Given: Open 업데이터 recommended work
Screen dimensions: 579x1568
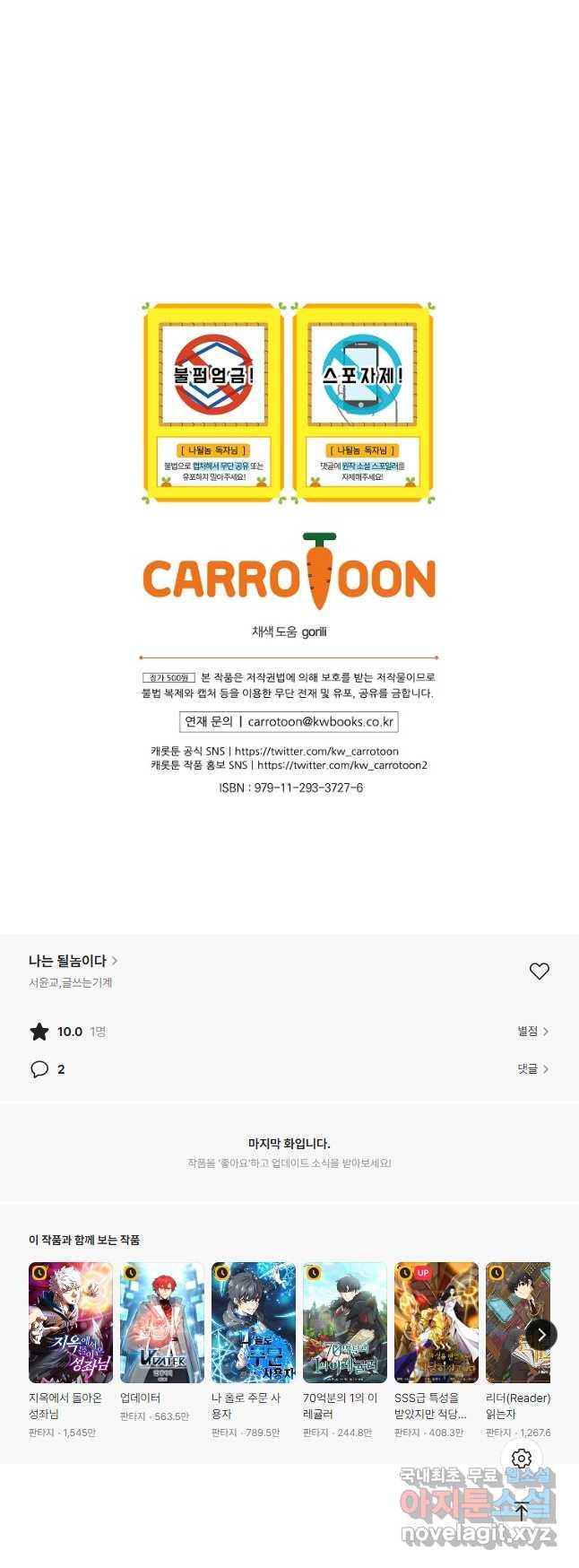Looking at the screenshot, I should coord(162,1323).
